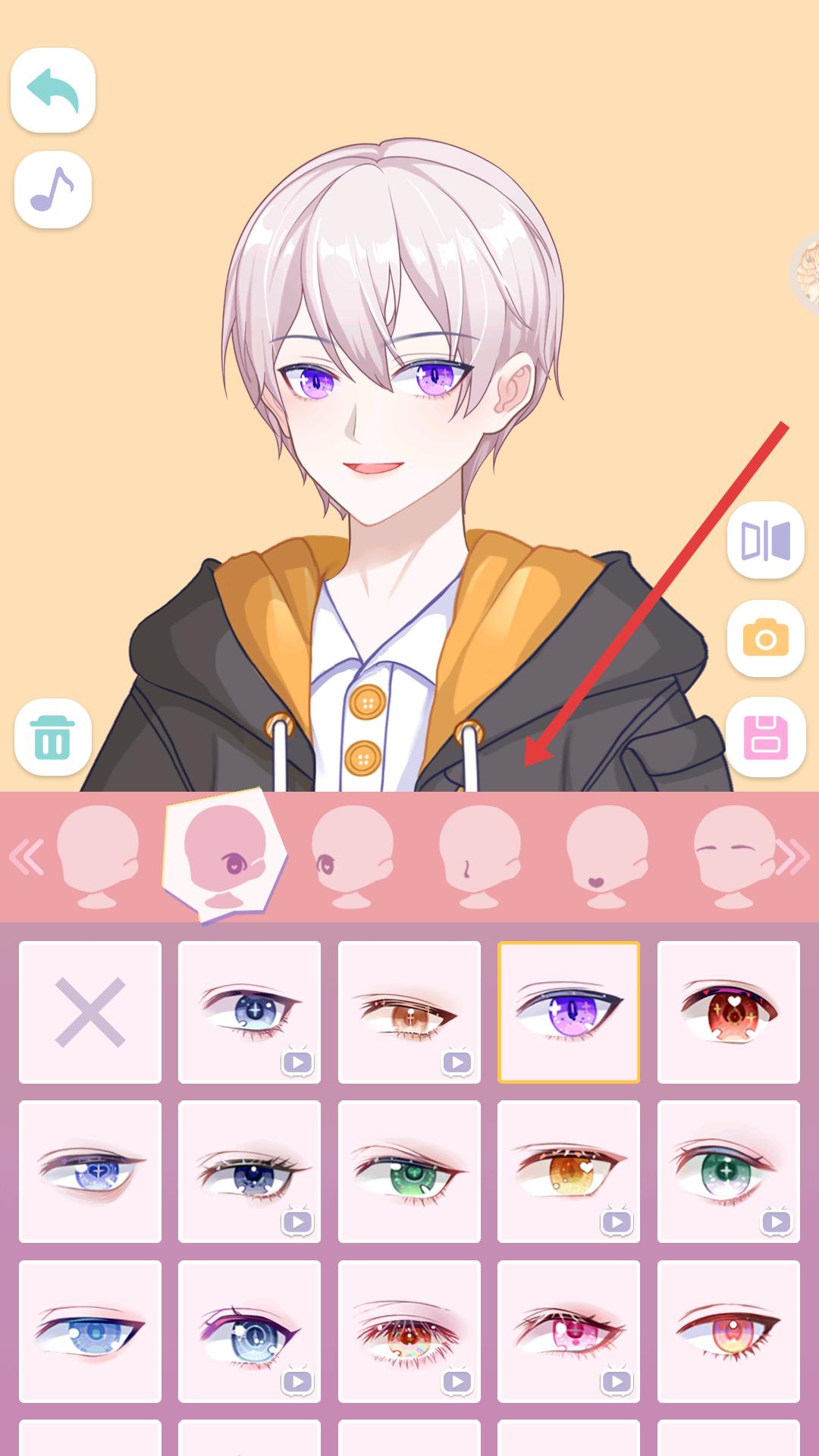The height and width of the screenshot is (1456, 819).
Task: Choose the red eye with the heart highlight
Action: pyautogui.click(x=729, y=1012)
